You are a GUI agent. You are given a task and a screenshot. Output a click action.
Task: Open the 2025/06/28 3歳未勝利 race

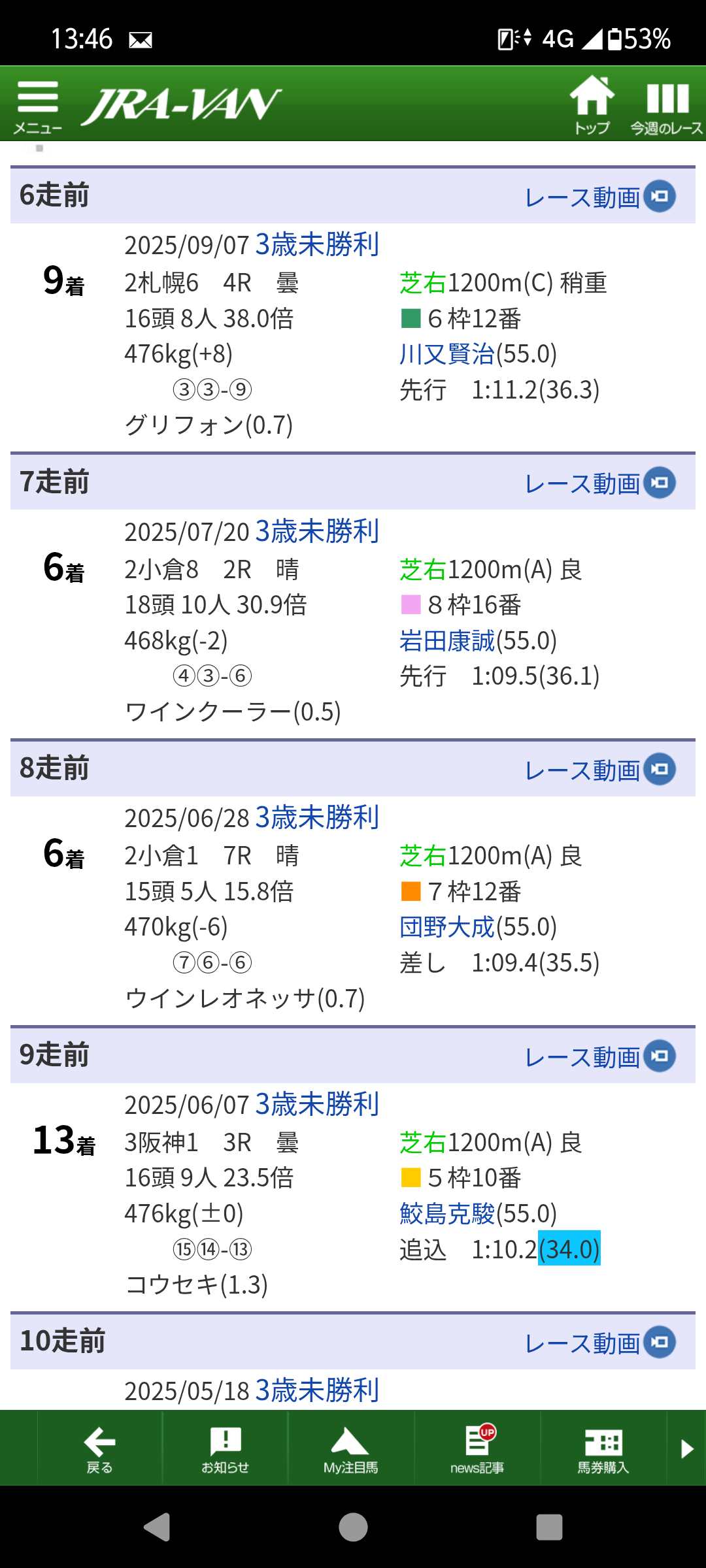[317, 817]
